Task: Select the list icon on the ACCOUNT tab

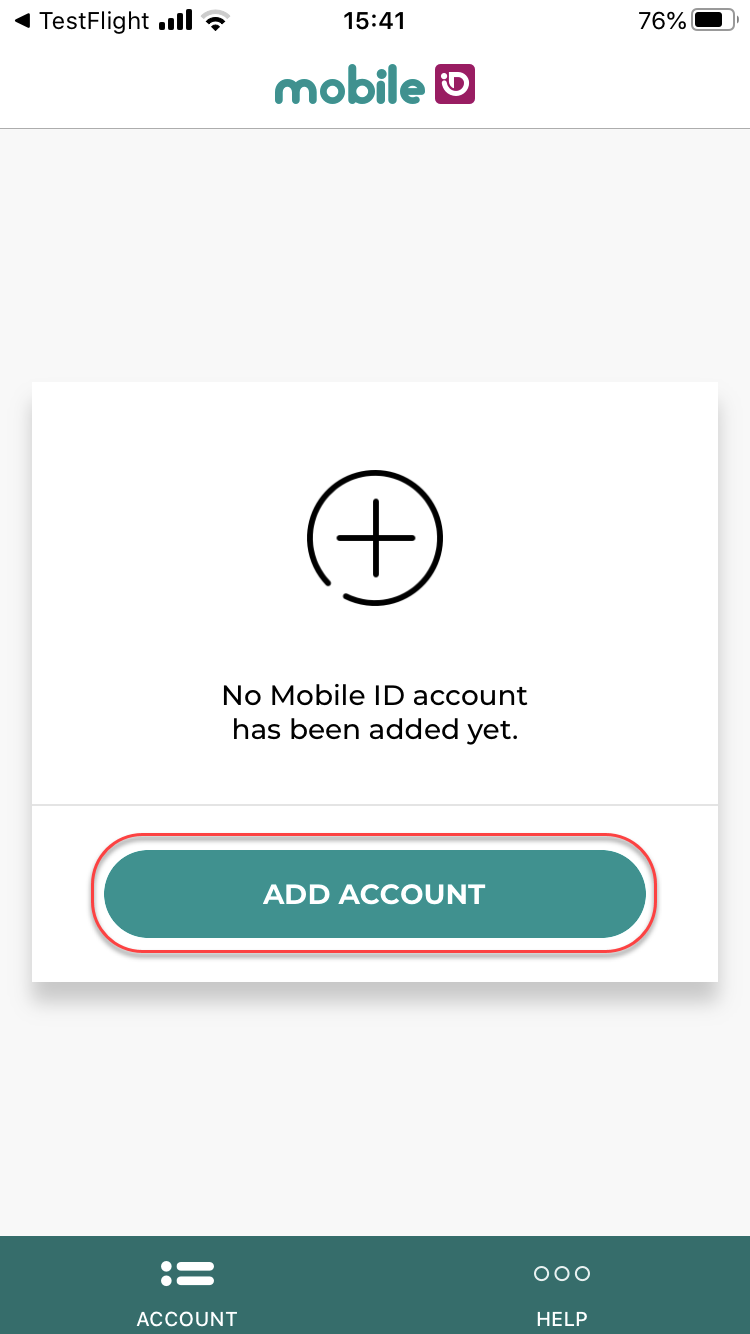Action: [x=187, y=1273]
